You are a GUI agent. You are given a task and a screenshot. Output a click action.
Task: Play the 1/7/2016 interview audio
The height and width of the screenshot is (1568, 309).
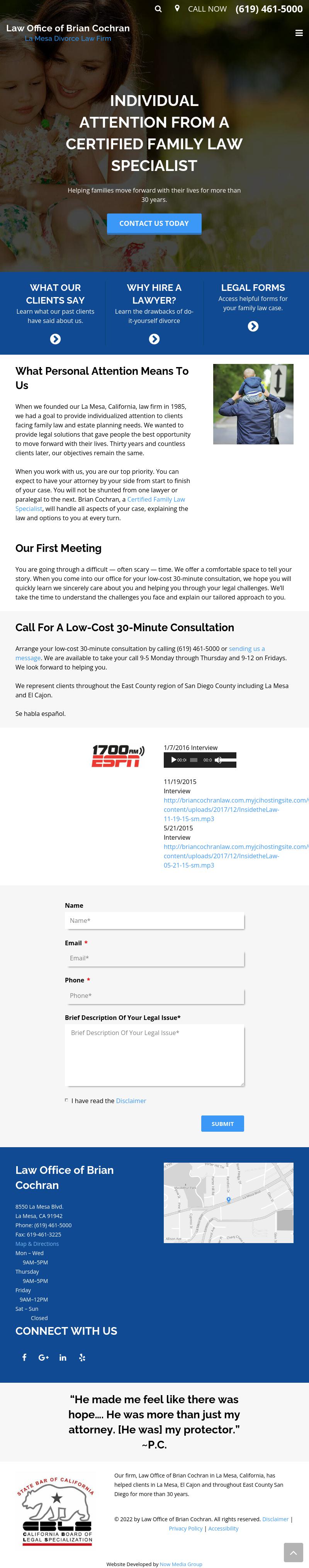[x=173, y=760]
